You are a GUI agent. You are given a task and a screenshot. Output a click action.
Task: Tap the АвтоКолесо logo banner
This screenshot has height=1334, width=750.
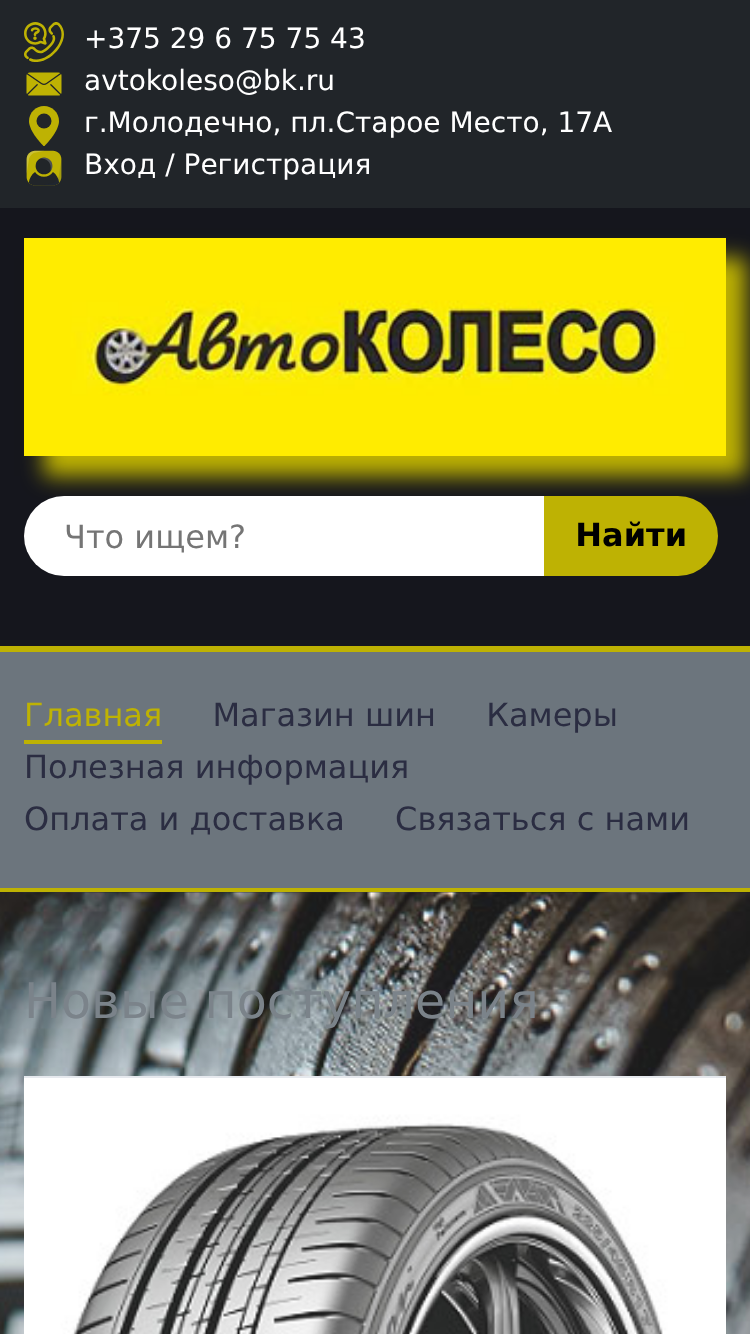click(375, 347)
